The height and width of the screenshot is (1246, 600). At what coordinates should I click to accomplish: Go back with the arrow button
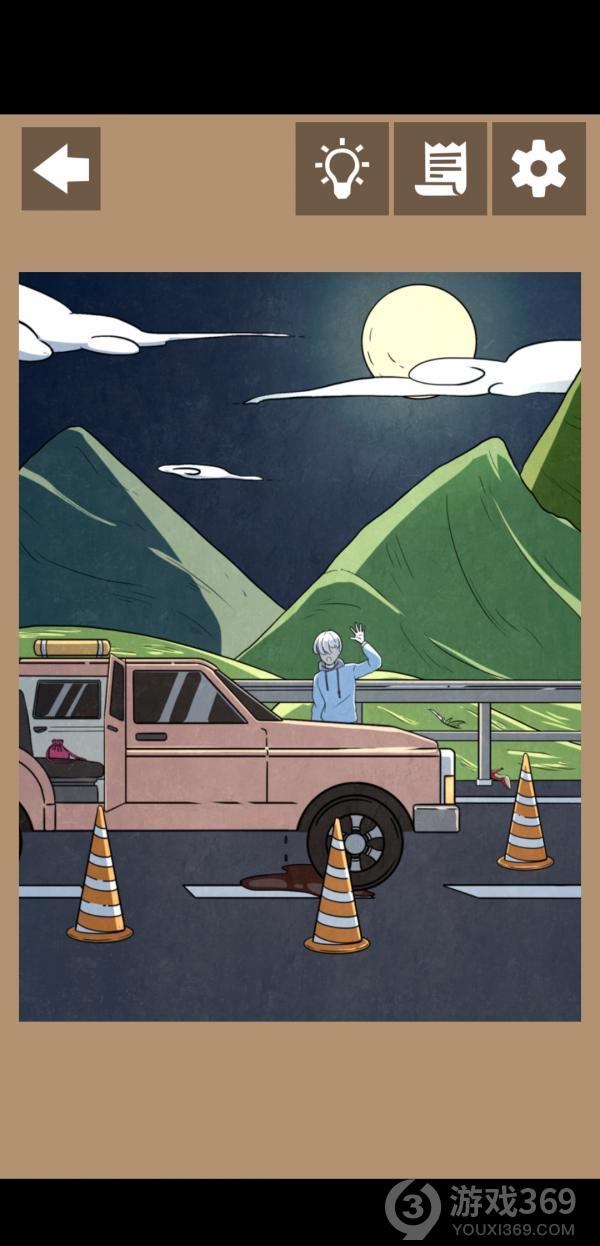click(61, 169)
